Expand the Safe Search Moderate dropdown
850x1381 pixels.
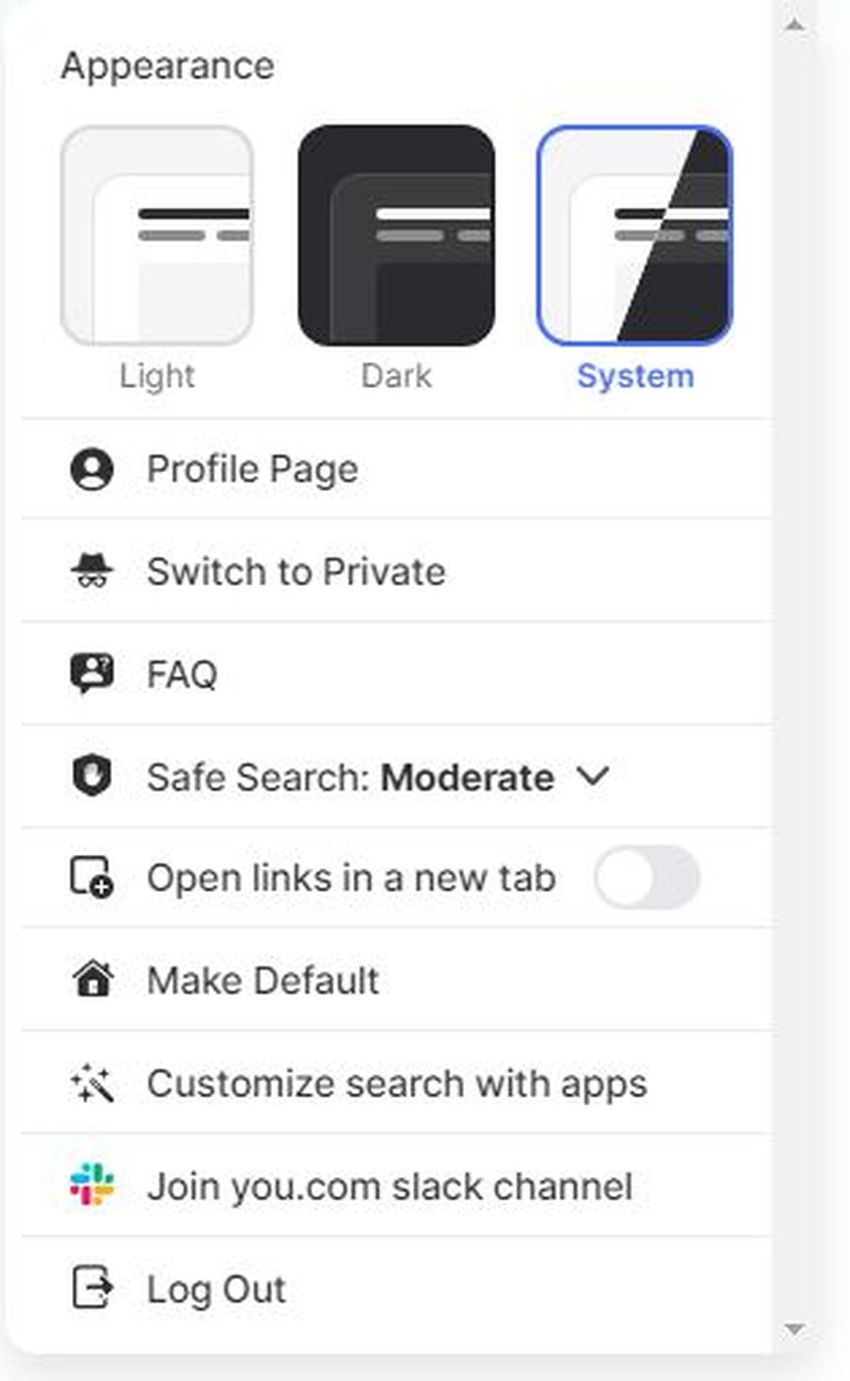point(592,777)
